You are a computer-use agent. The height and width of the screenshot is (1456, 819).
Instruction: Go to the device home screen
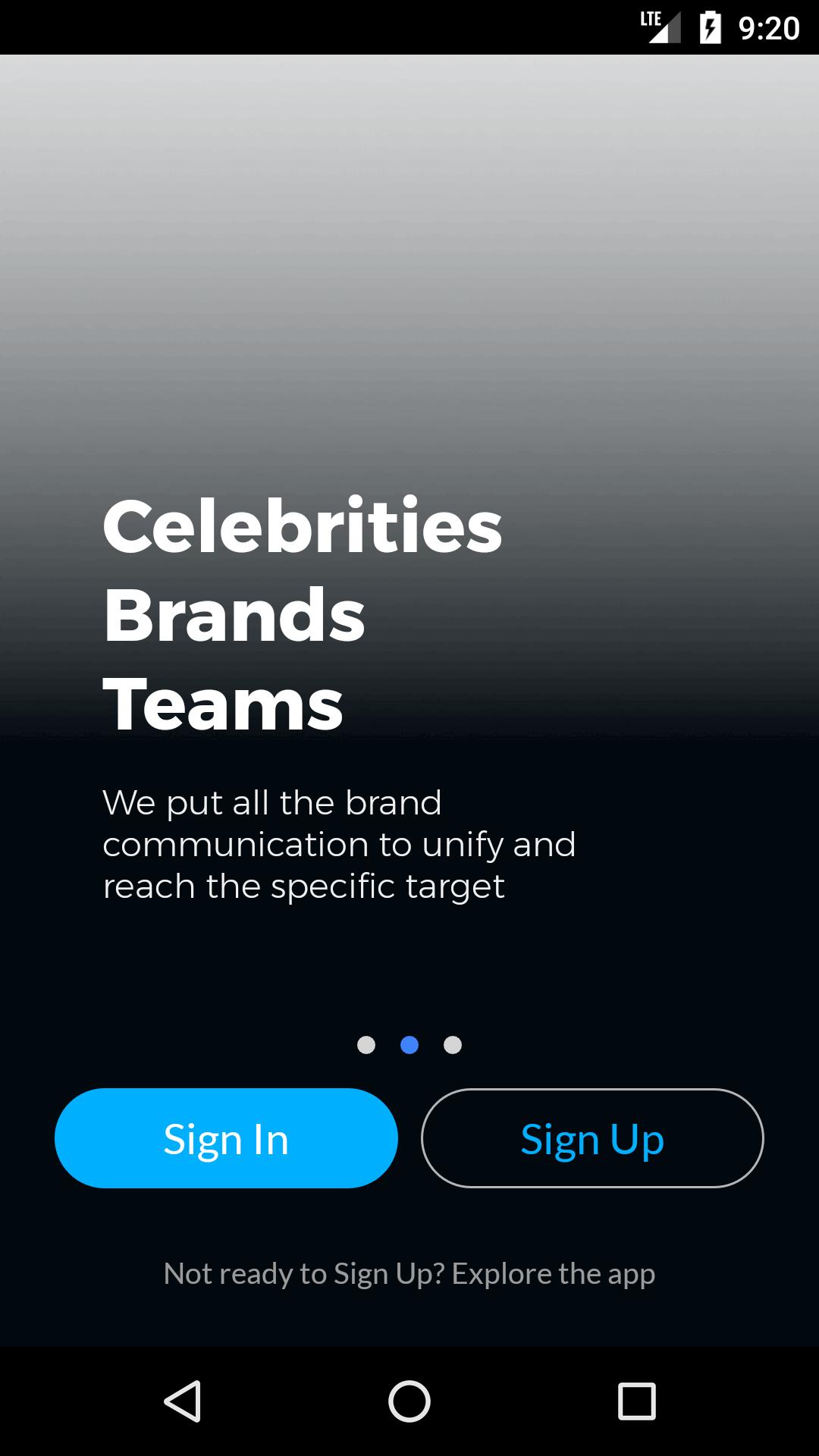409,1401
